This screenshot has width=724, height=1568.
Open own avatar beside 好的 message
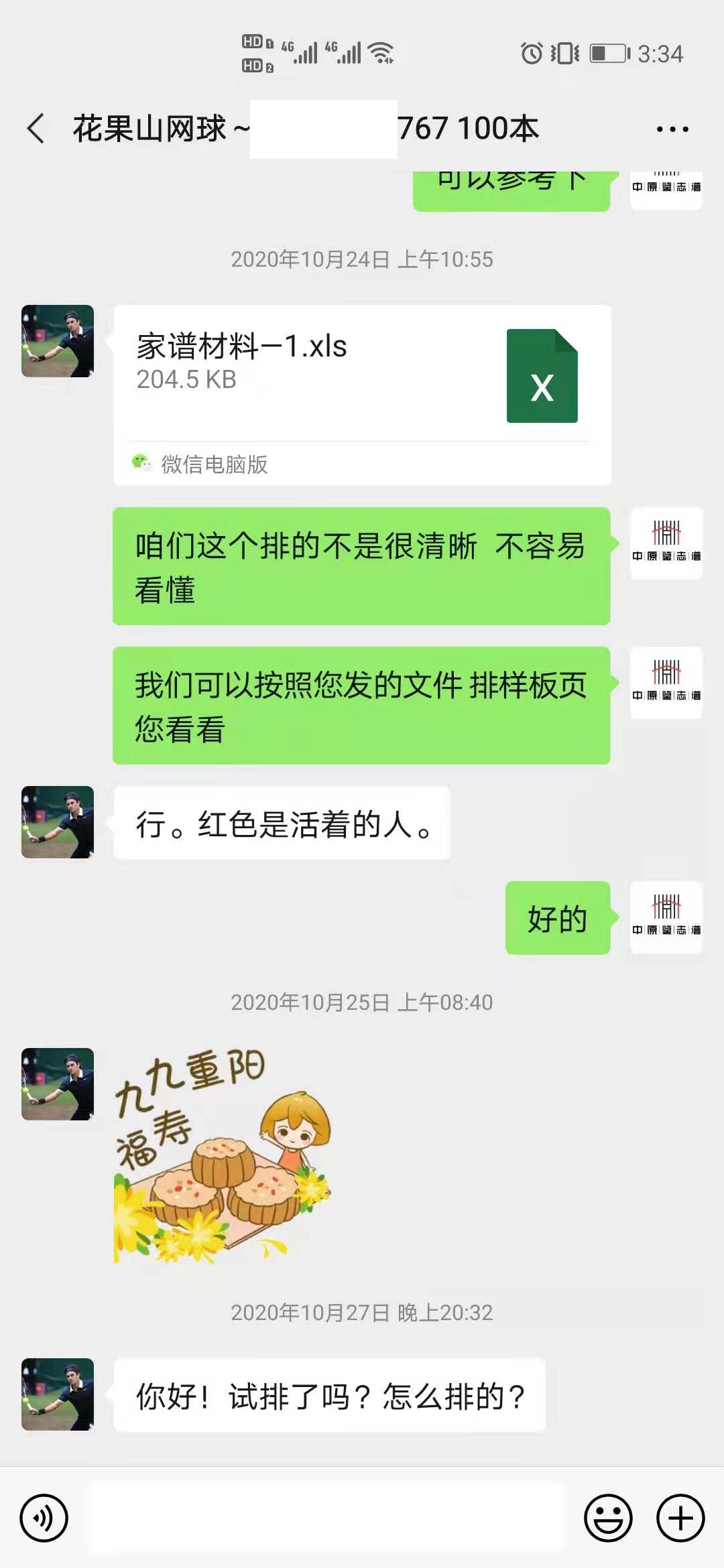[x=666, y=917]
